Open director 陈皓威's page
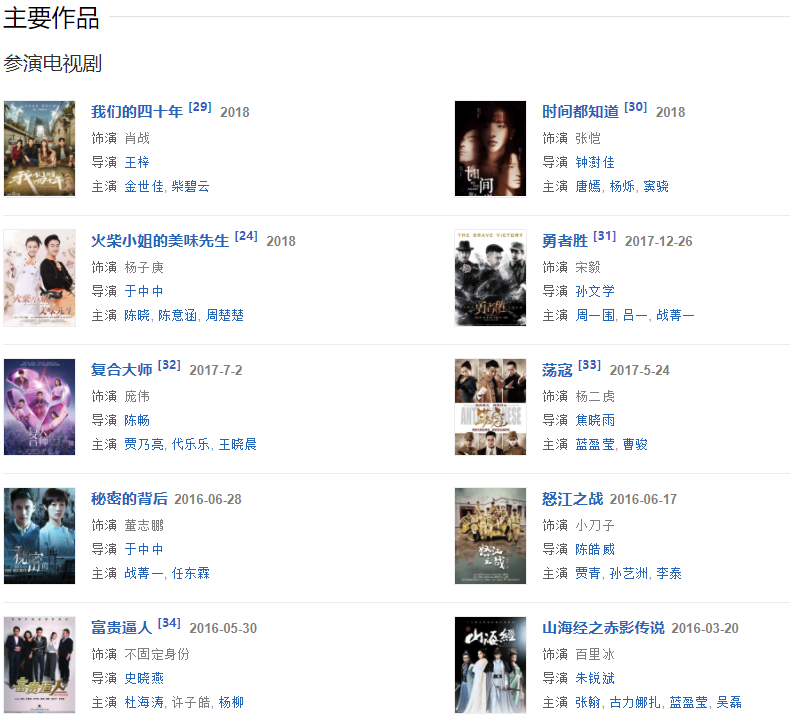This screenshot has height=725, width=790. [595, 549]
